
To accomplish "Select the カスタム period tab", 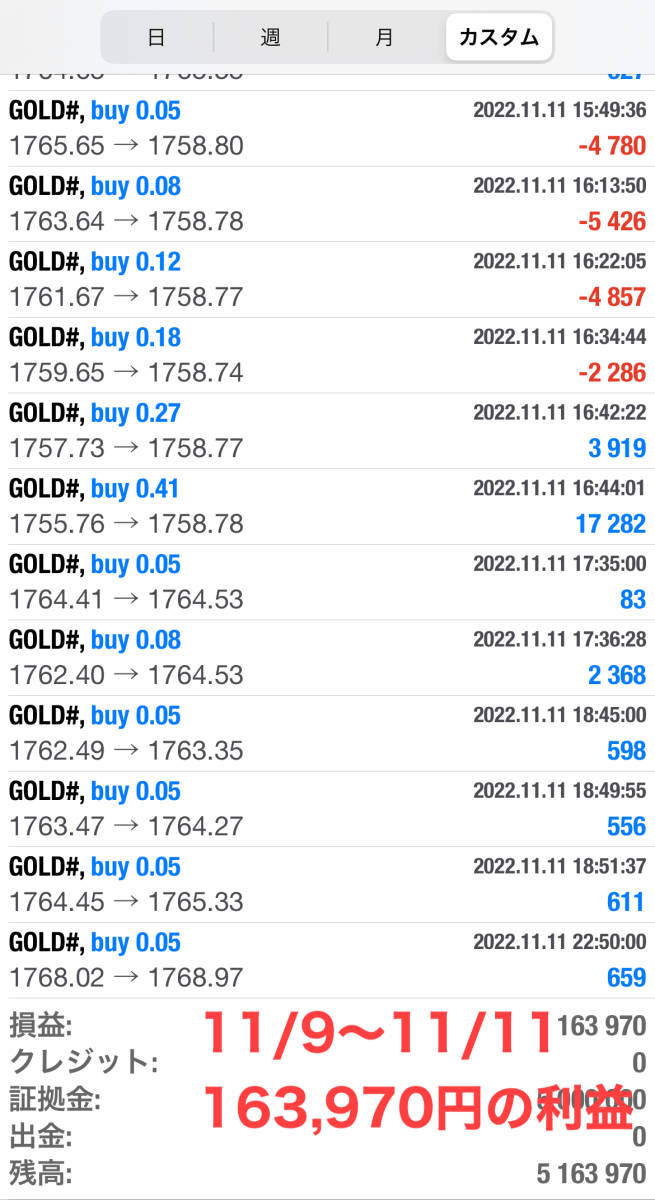I will click(498, 38).
